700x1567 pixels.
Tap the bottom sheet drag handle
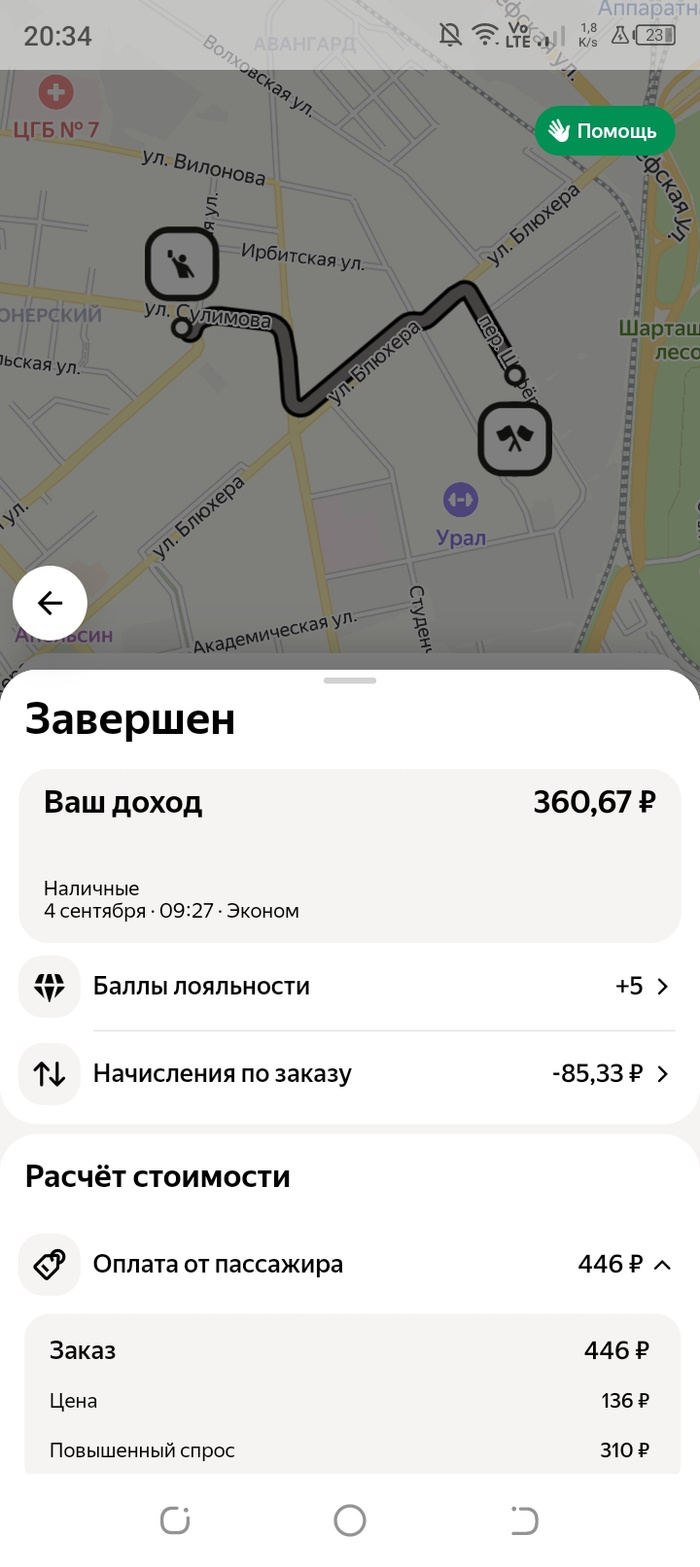pyautogui.click(x=350, y=681)
